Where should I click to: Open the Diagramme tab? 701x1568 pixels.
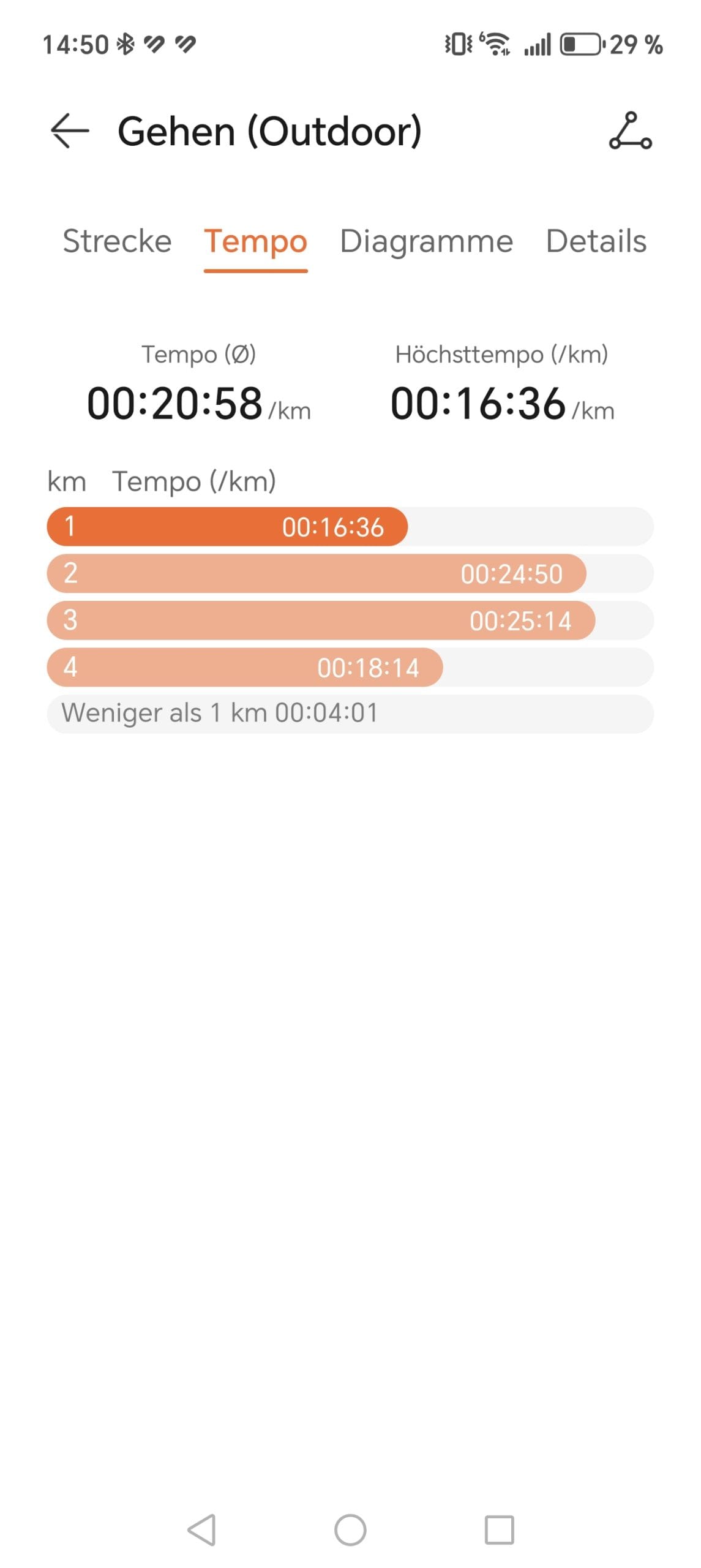[x=426, y=241]
